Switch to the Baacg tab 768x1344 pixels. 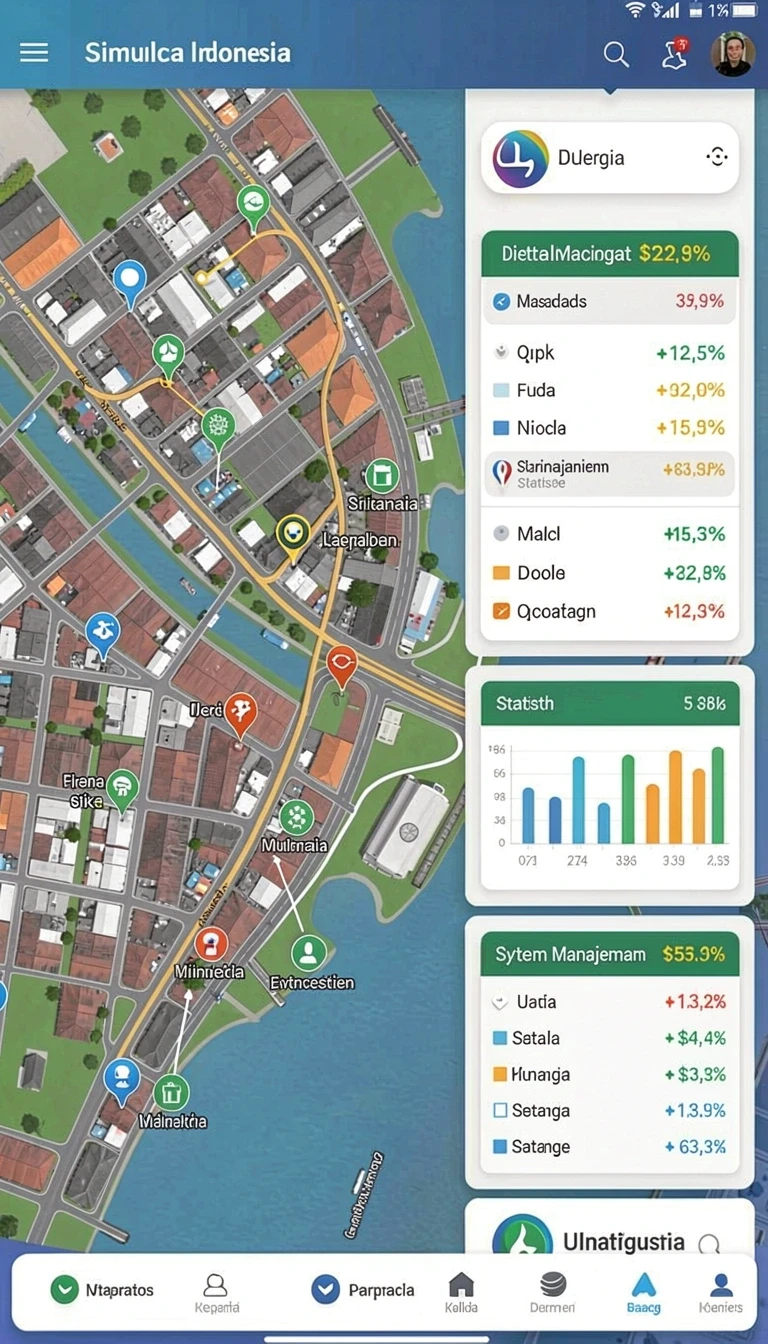643,1294
